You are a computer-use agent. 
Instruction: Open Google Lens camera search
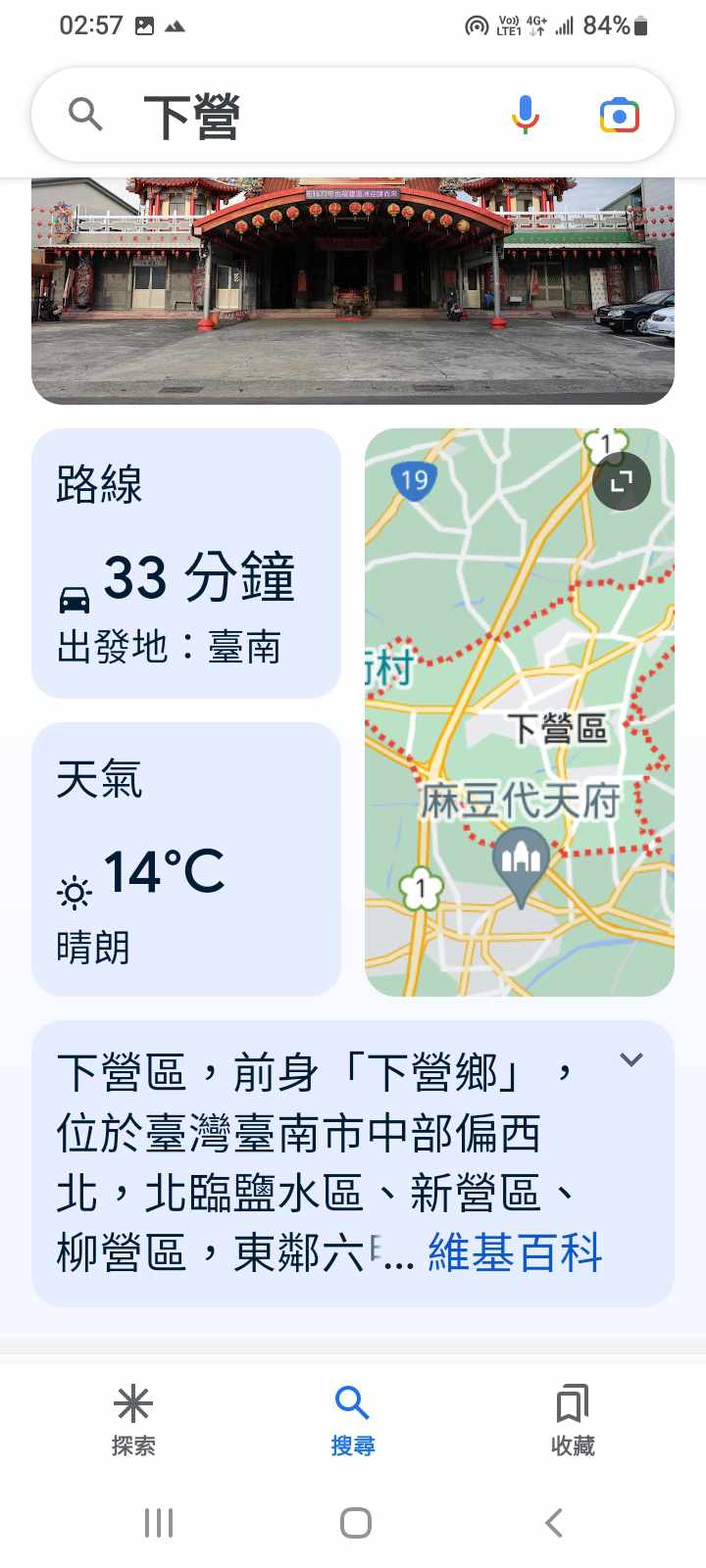coord(619,116)
